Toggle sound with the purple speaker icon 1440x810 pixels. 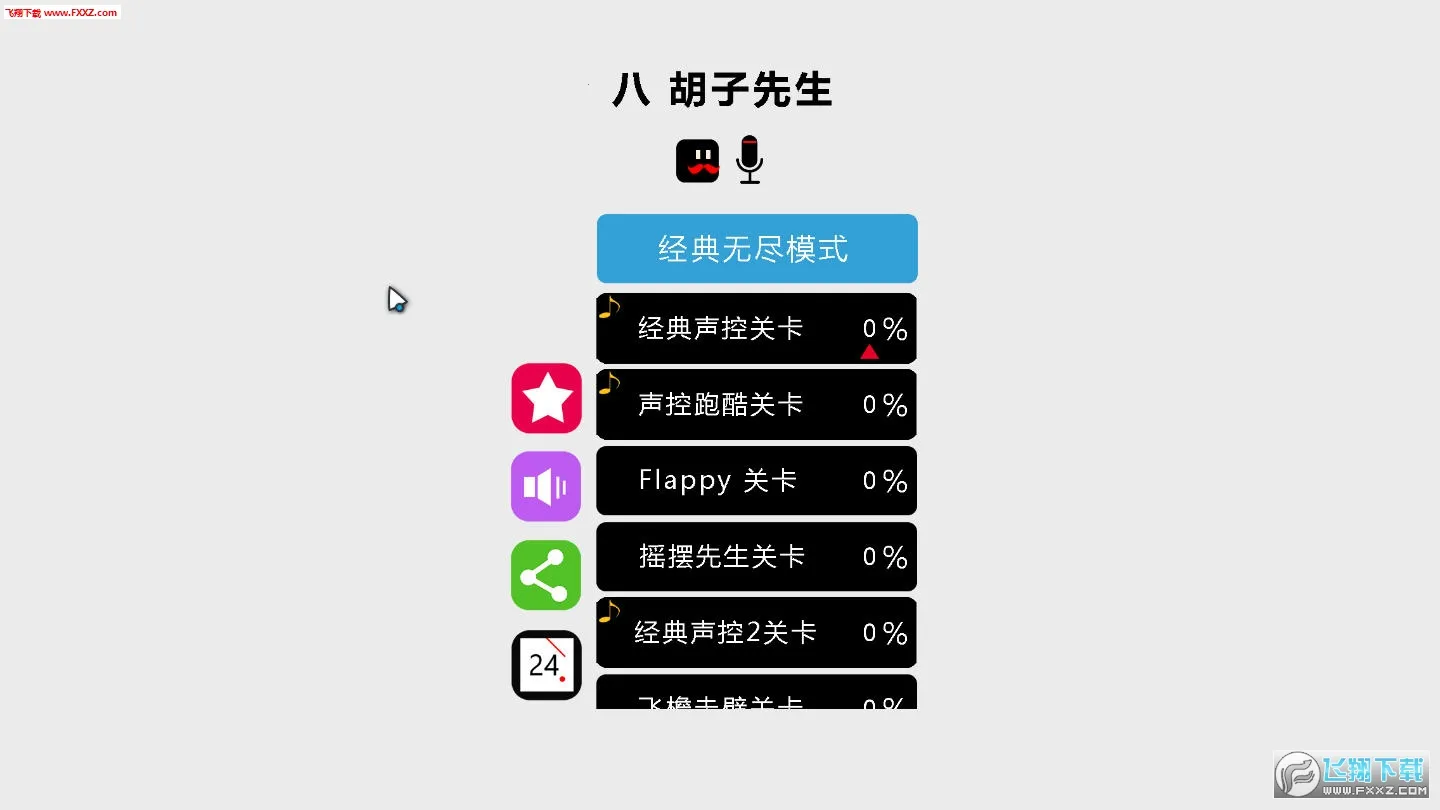(x=546, y=487)
